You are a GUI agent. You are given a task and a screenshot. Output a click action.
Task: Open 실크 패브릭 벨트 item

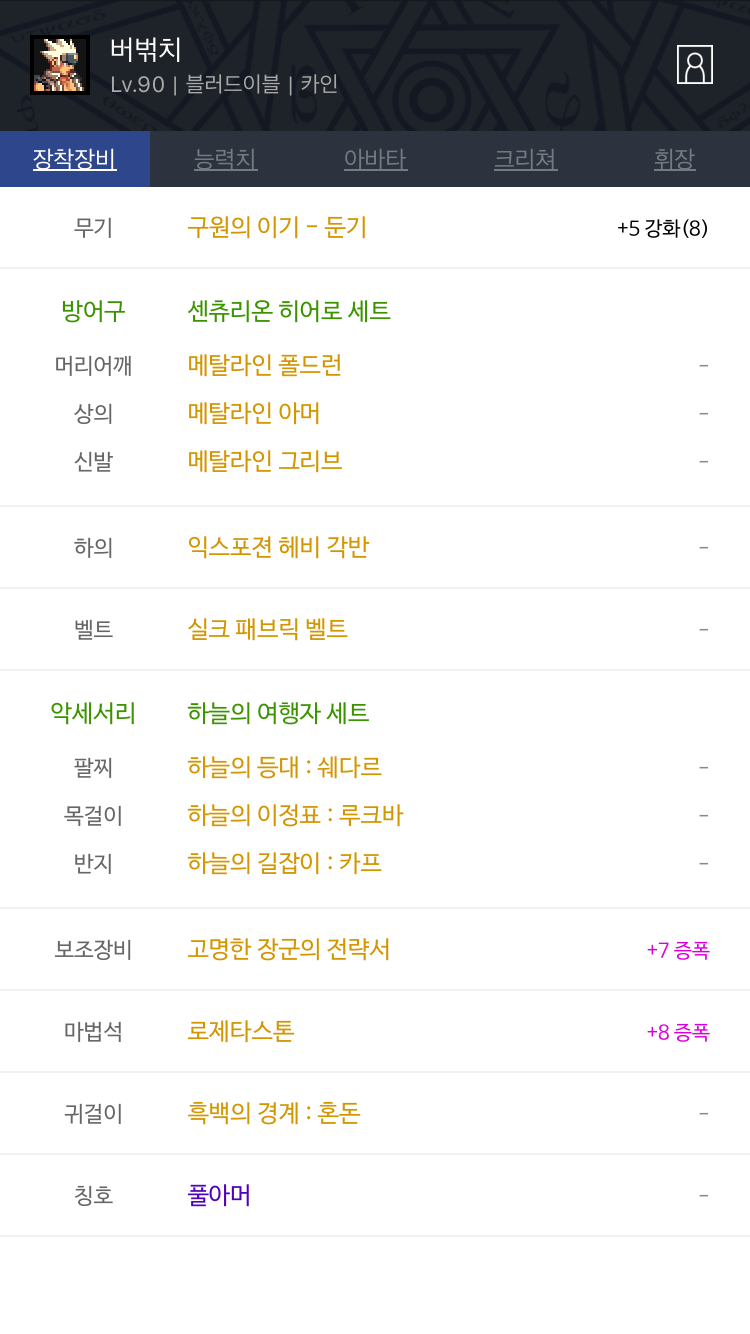click(267, 629)
